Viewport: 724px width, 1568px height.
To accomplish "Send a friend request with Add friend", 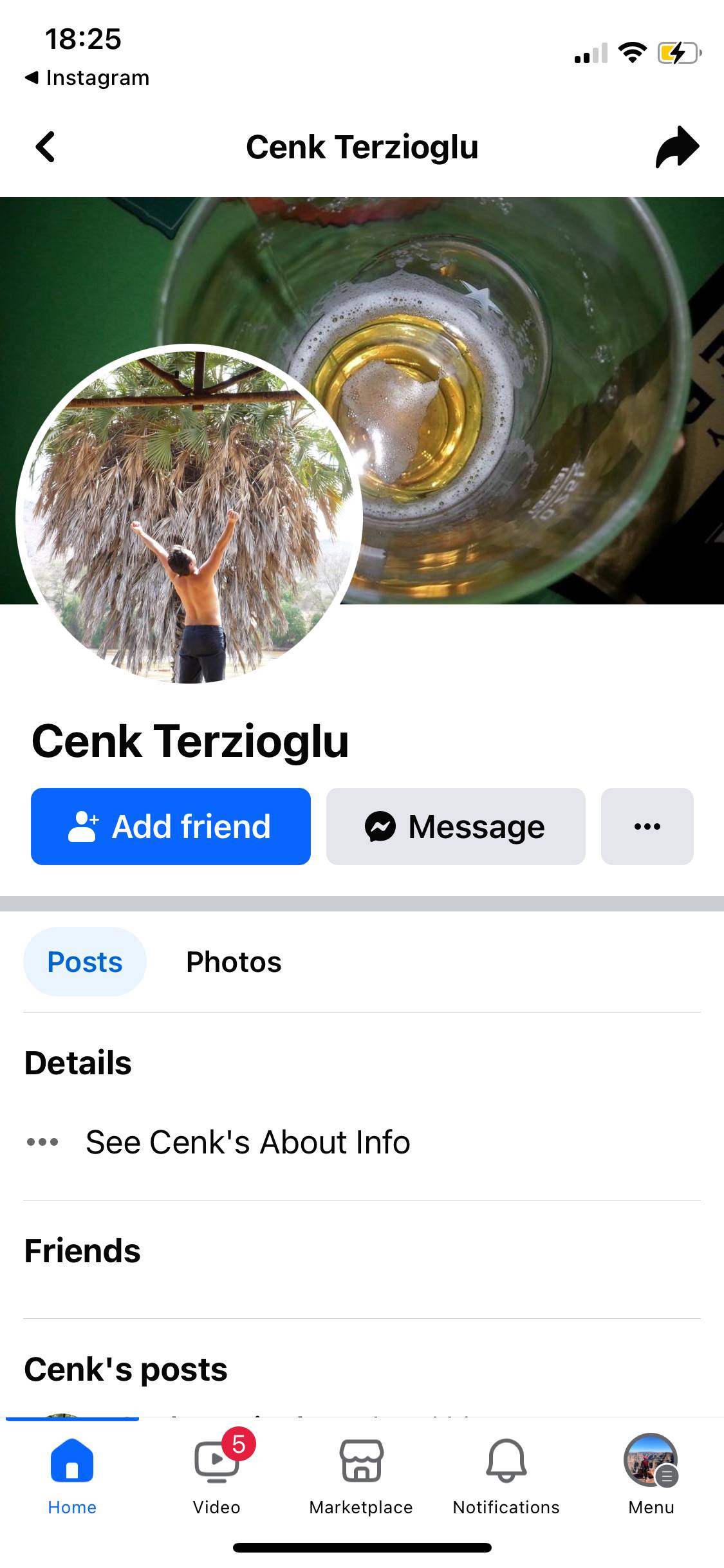I will 171,826.
